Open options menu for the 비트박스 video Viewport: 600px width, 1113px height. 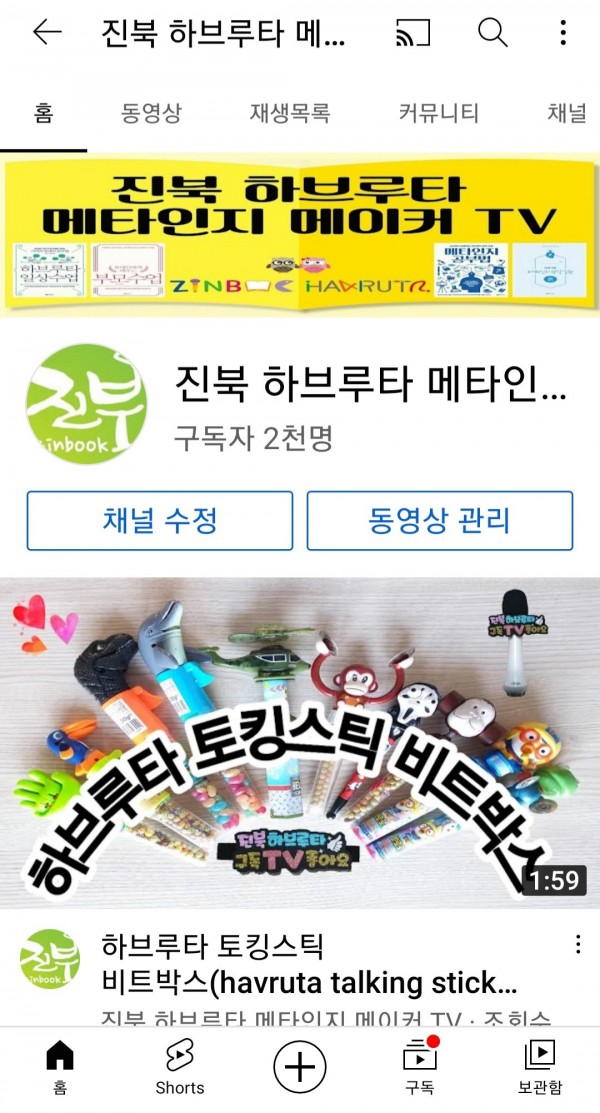[x=578, y=945]
